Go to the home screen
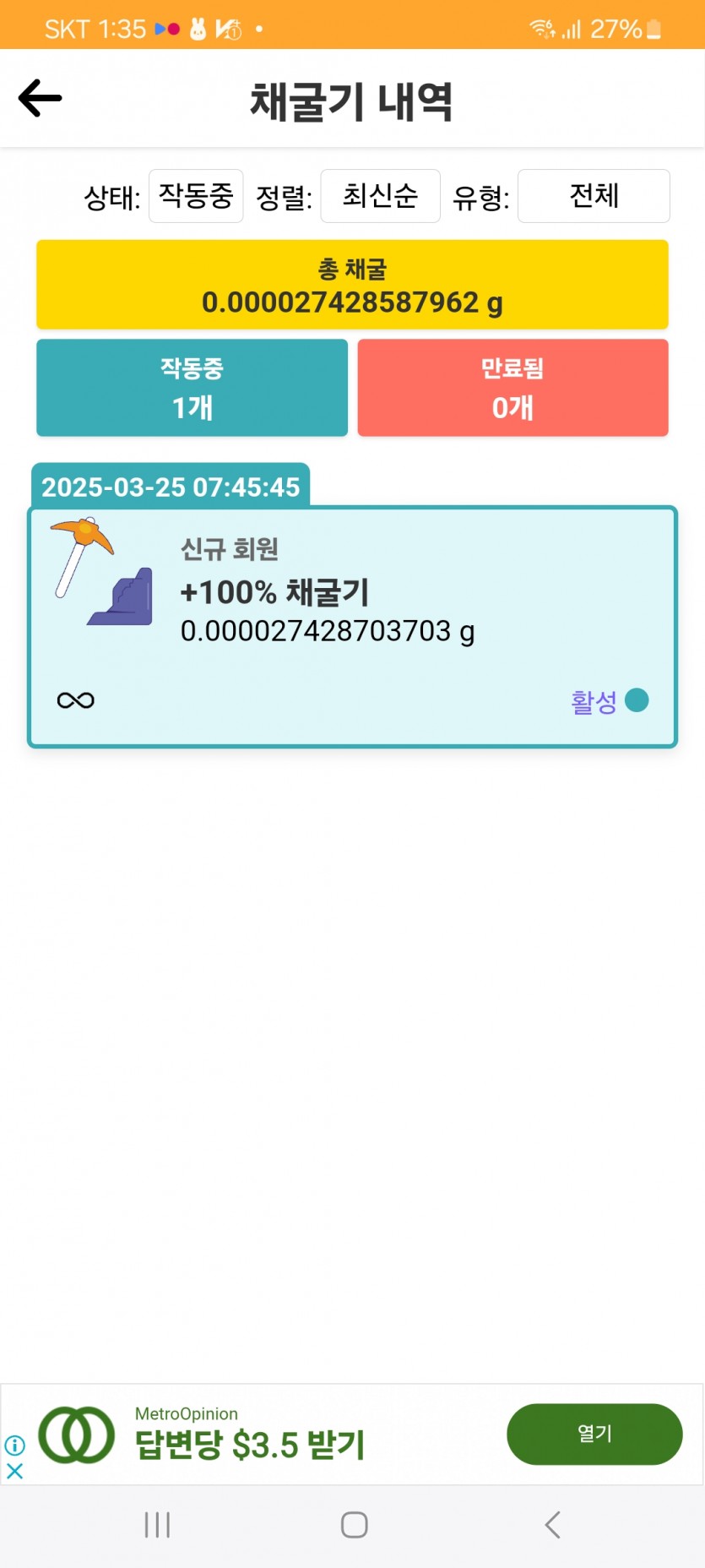705x1568 pixels. click(x=354, y=1525)
